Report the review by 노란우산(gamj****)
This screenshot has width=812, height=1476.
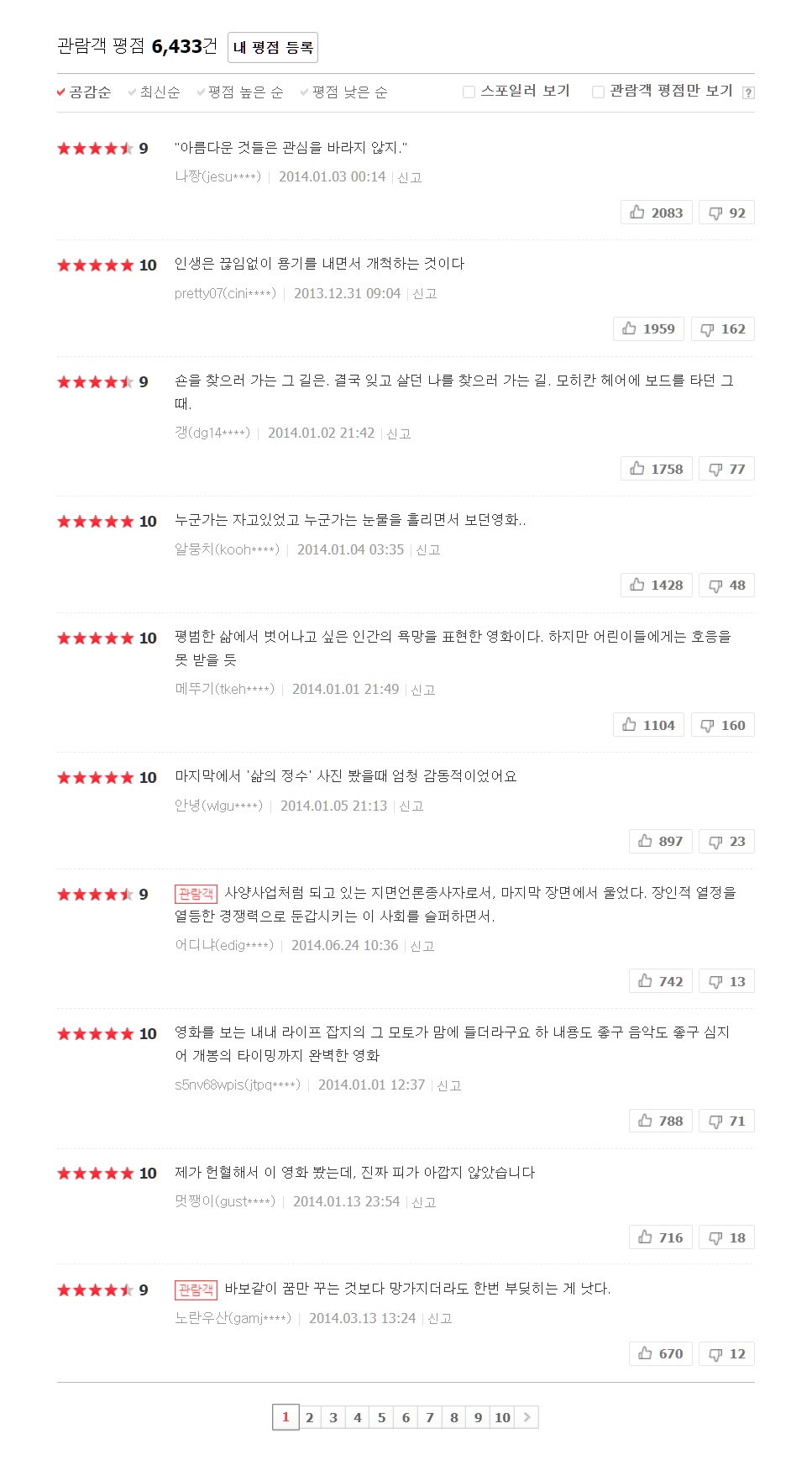pyautogui.click(x=440, y=1319)
